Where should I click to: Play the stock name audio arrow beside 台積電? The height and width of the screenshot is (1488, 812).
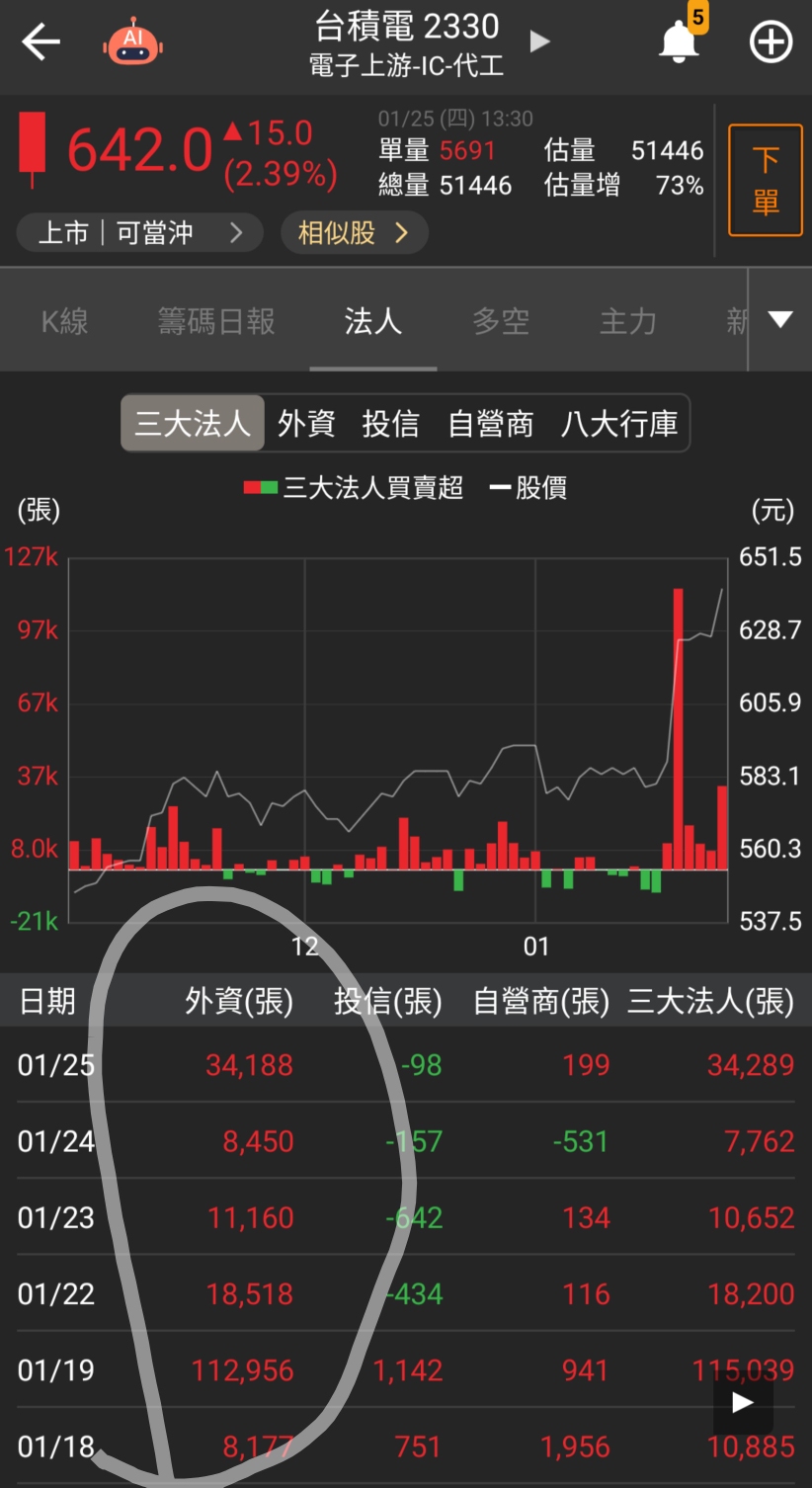[539, 41]
